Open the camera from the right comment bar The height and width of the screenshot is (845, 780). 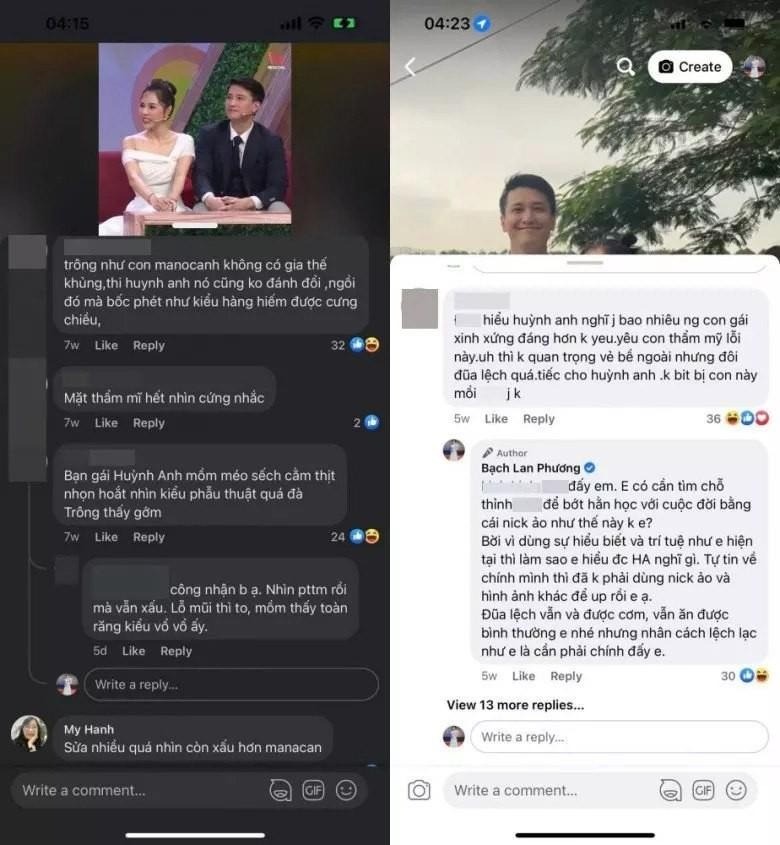(x=420, y=790)
